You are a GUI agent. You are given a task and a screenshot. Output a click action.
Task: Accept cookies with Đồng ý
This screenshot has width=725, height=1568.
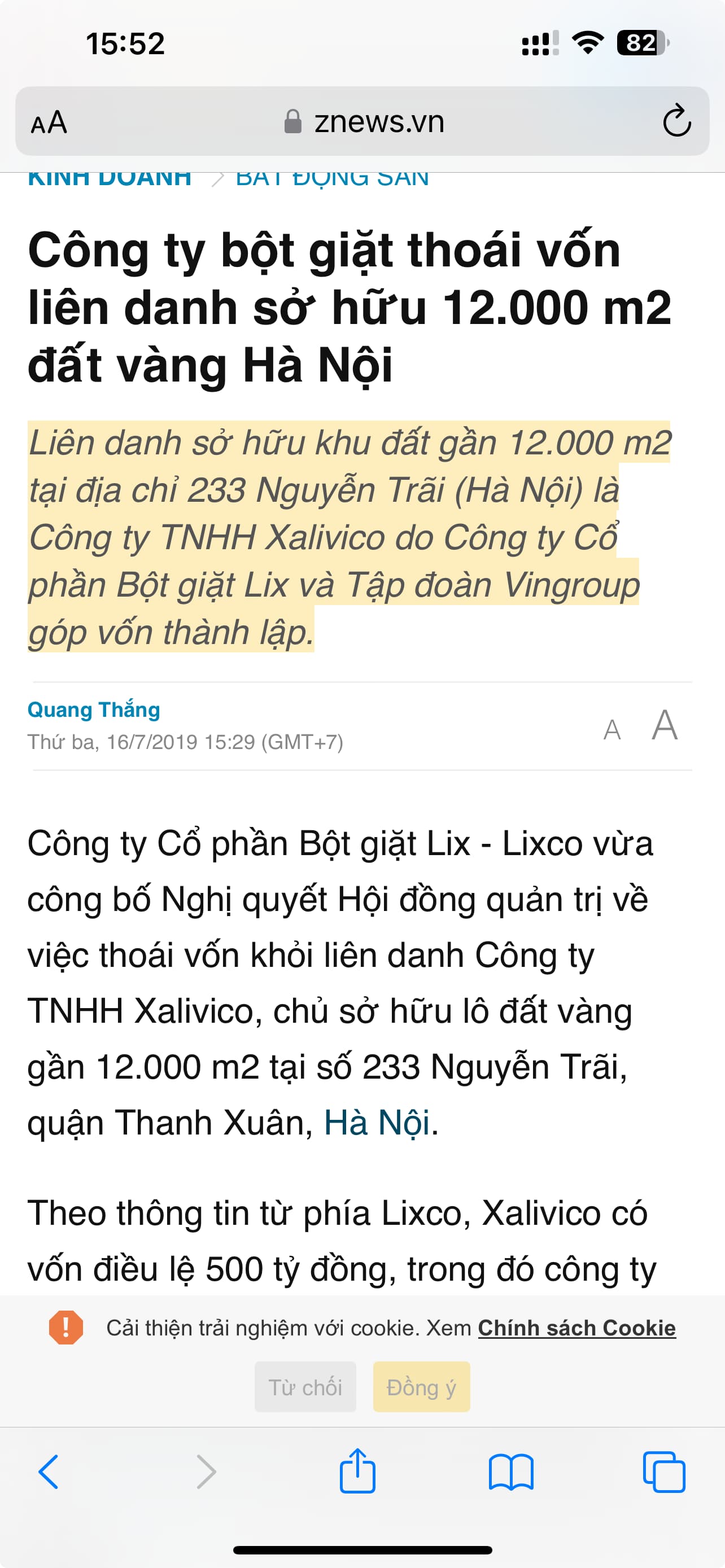pyautogui.click(x=421, y=1387)
